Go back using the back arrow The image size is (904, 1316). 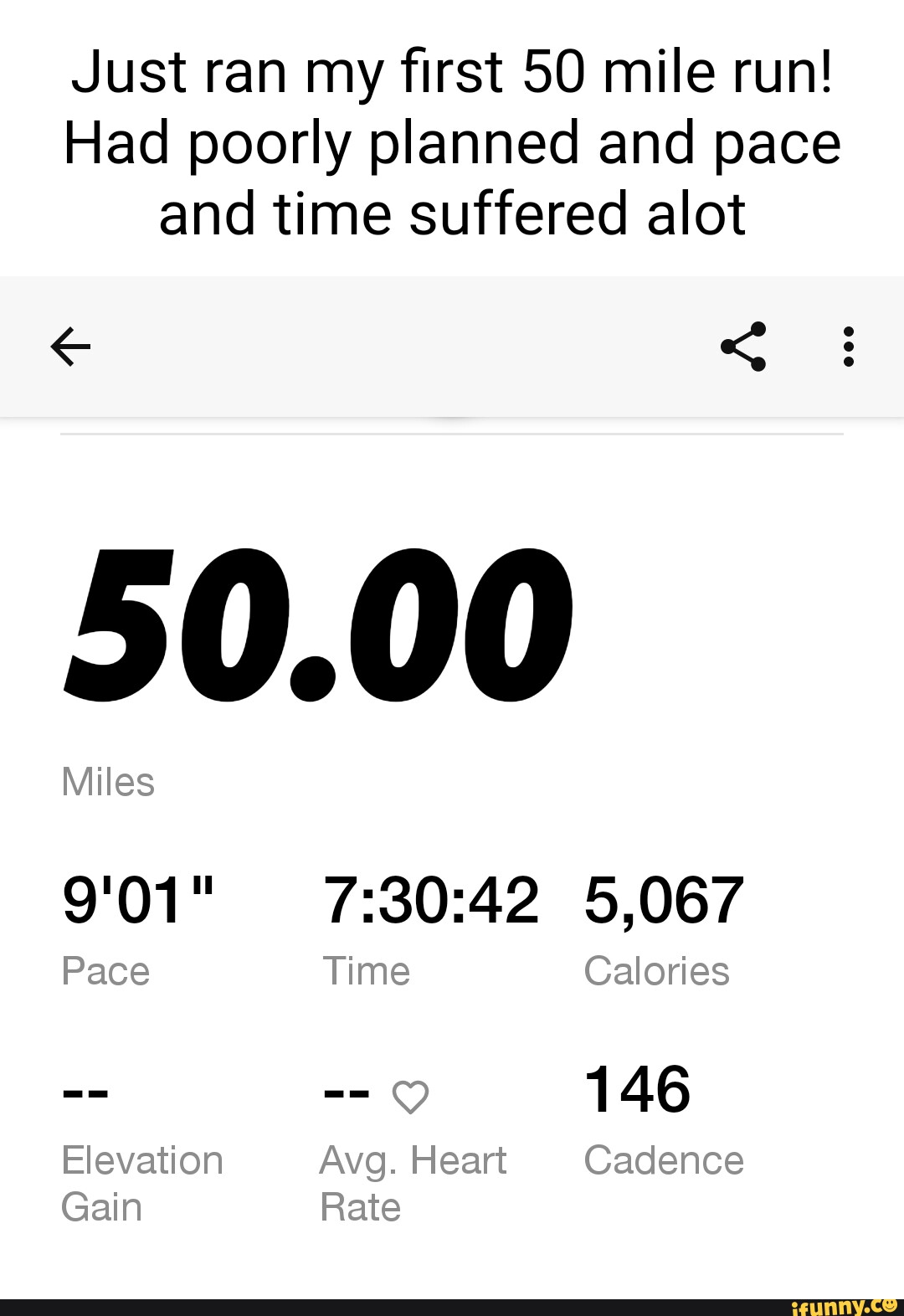click(x=70, y=347)
